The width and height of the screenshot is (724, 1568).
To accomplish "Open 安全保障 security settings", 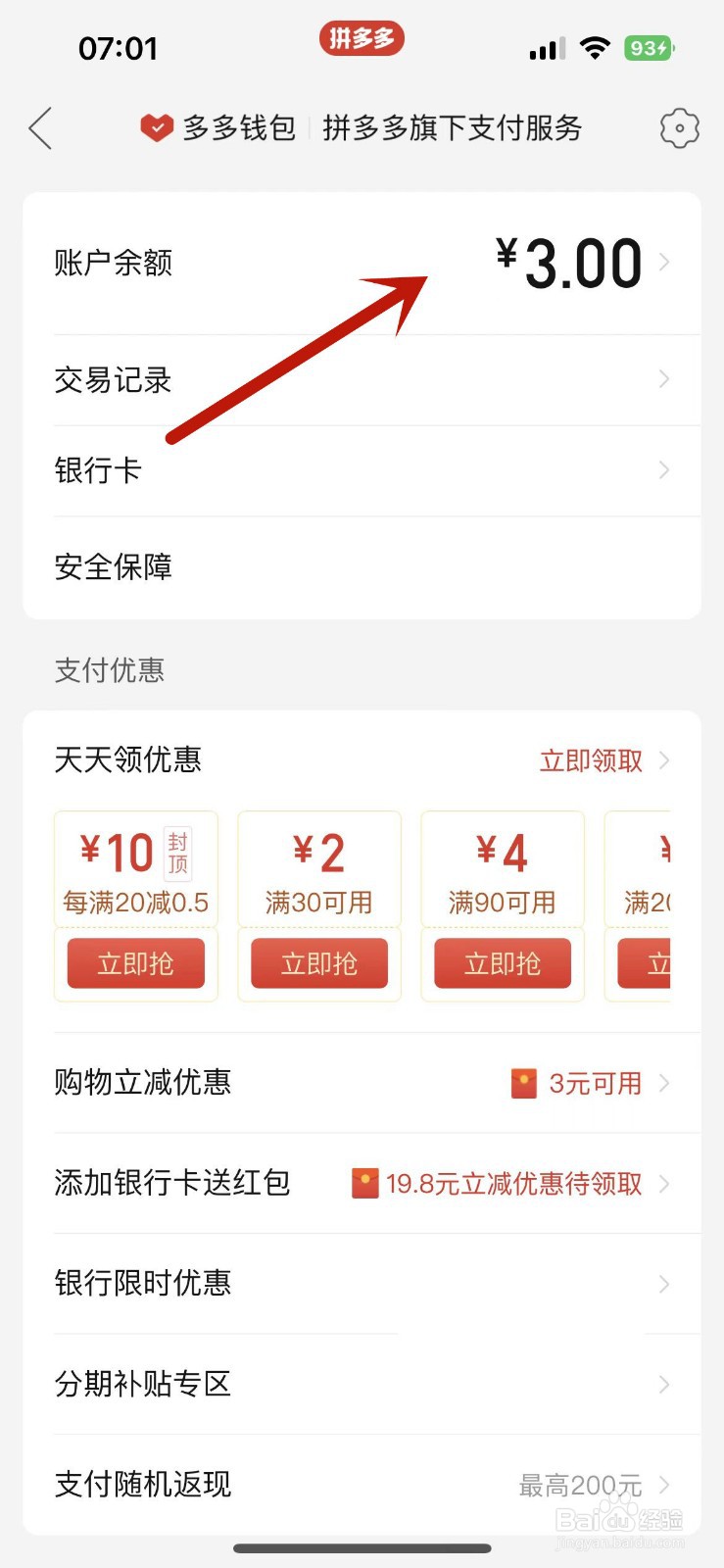I will tap(362, 566).
